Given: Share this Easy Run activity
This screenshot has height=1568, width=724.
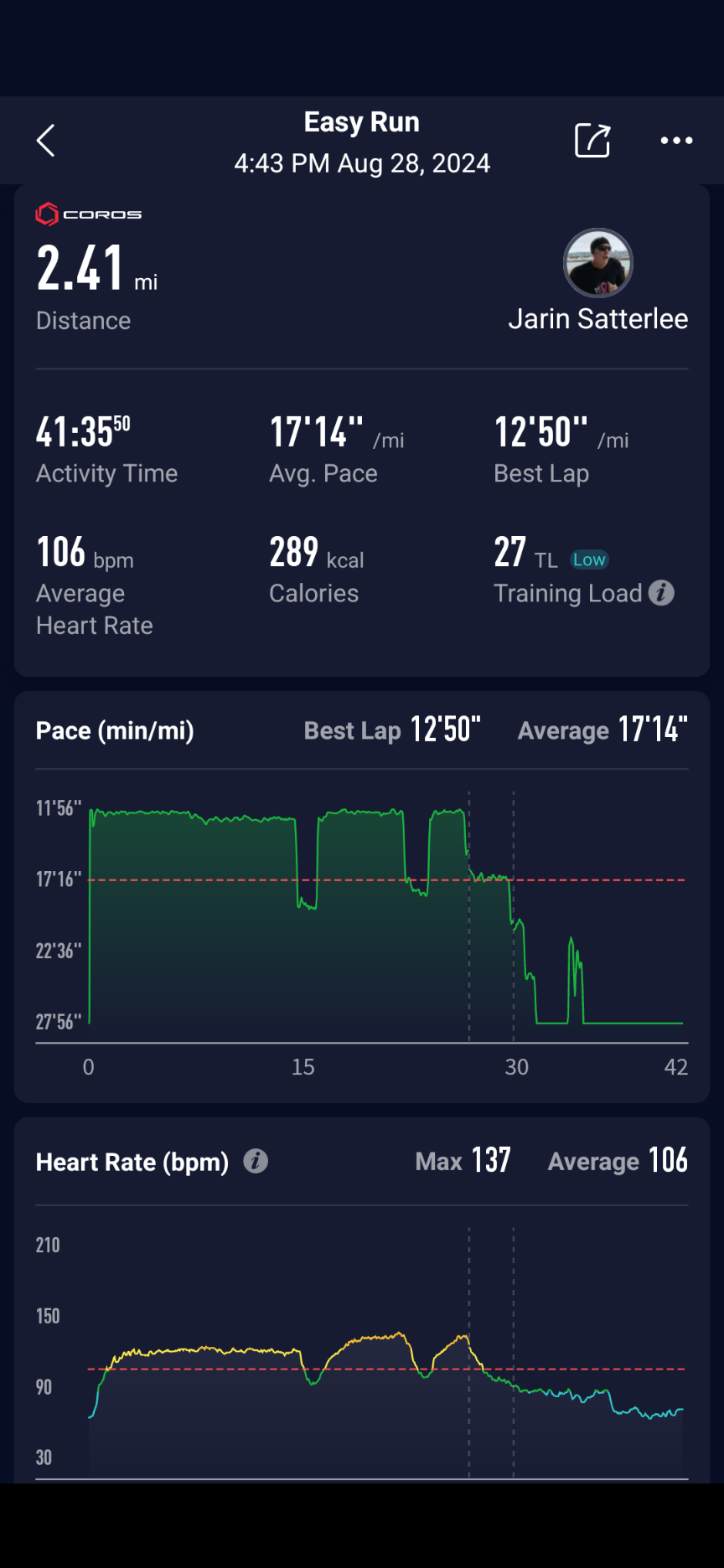Looking at the screenshot, I should [x=592, y=141].
